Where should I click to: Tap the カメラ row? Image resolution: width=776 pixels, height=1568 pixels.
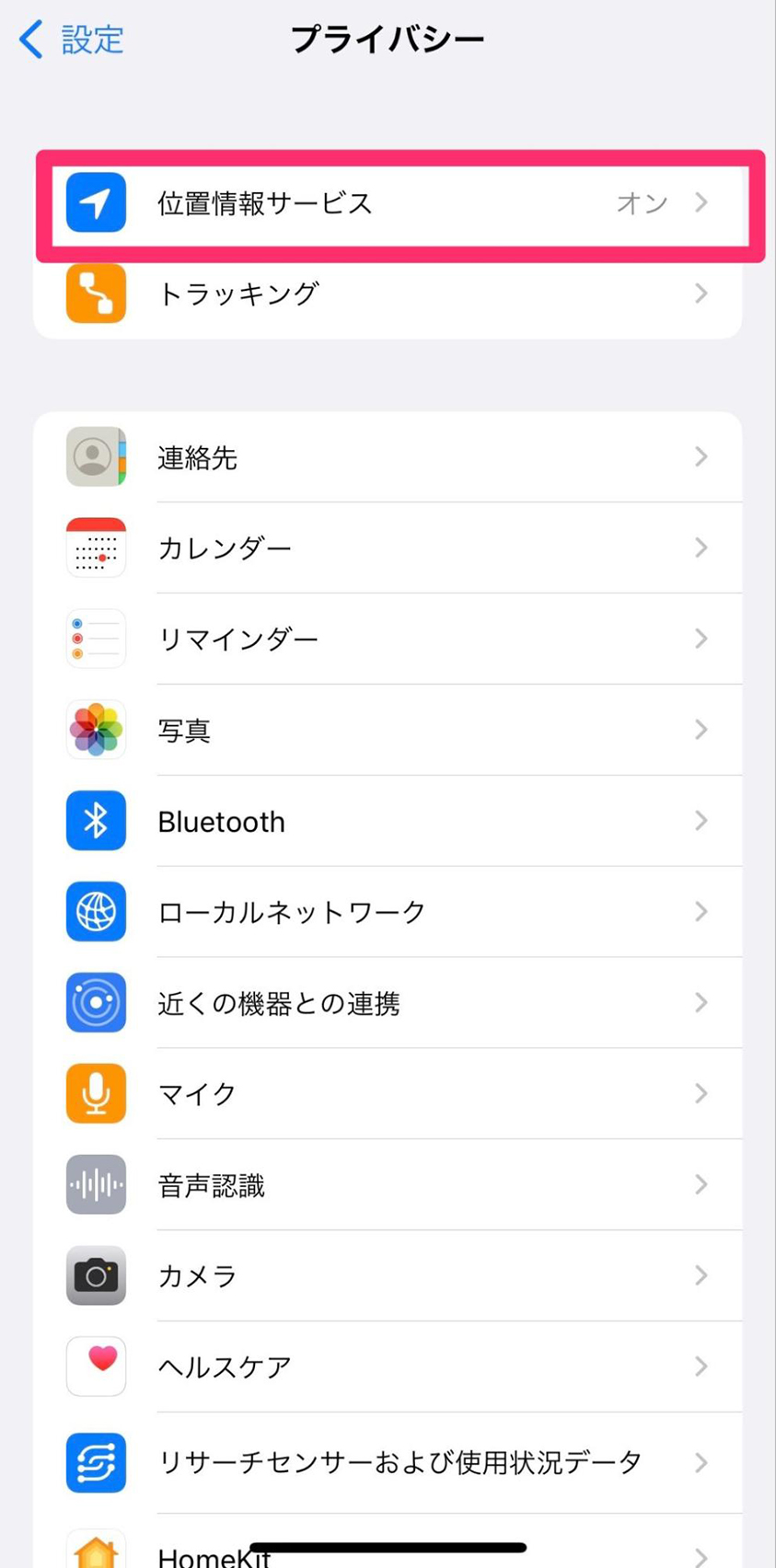pos(388,1276)
